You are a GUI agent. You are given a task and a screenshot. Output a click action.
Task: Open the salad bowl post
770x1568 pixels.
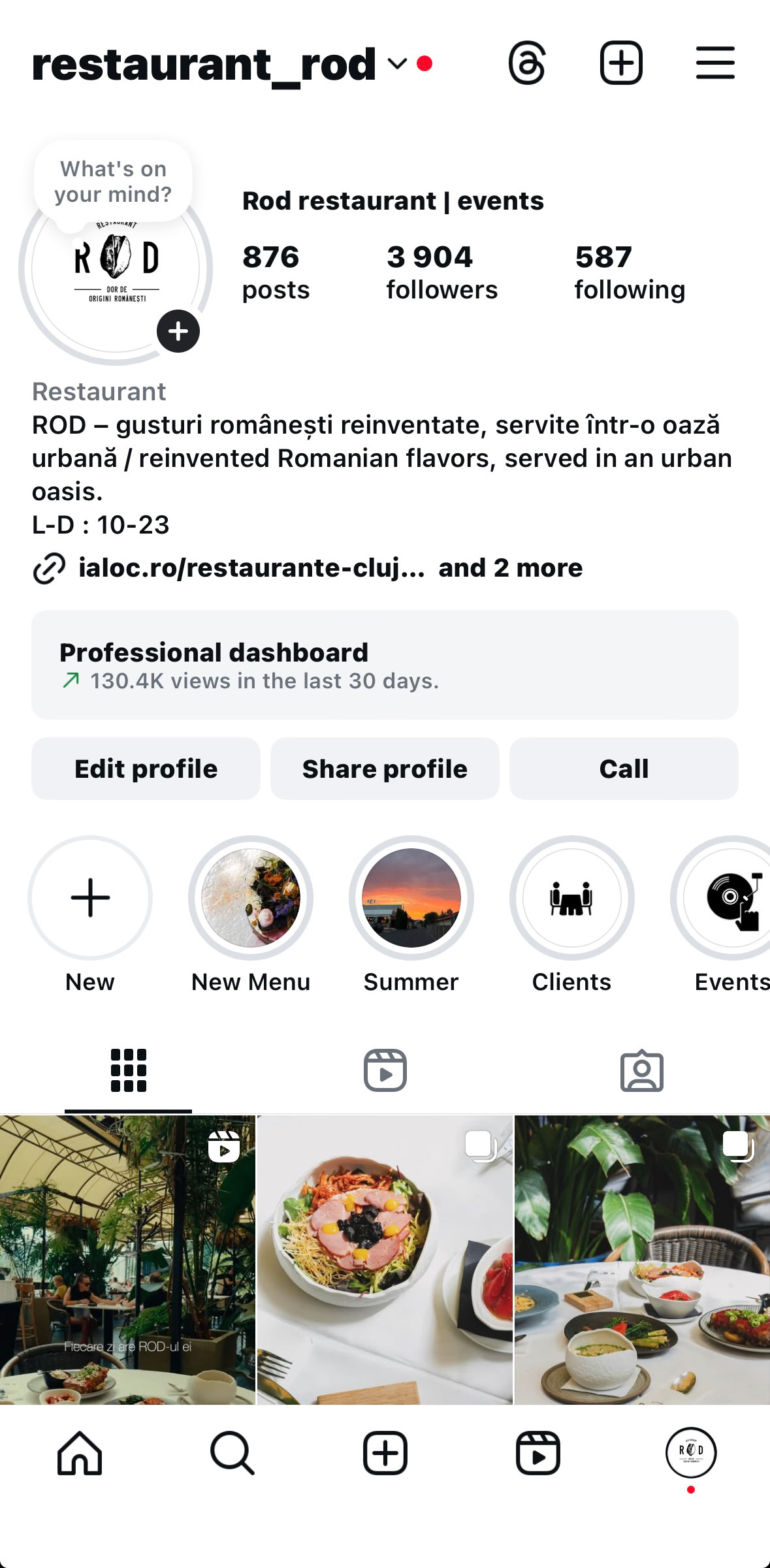pyautogui.click(x=385, y=1259)
